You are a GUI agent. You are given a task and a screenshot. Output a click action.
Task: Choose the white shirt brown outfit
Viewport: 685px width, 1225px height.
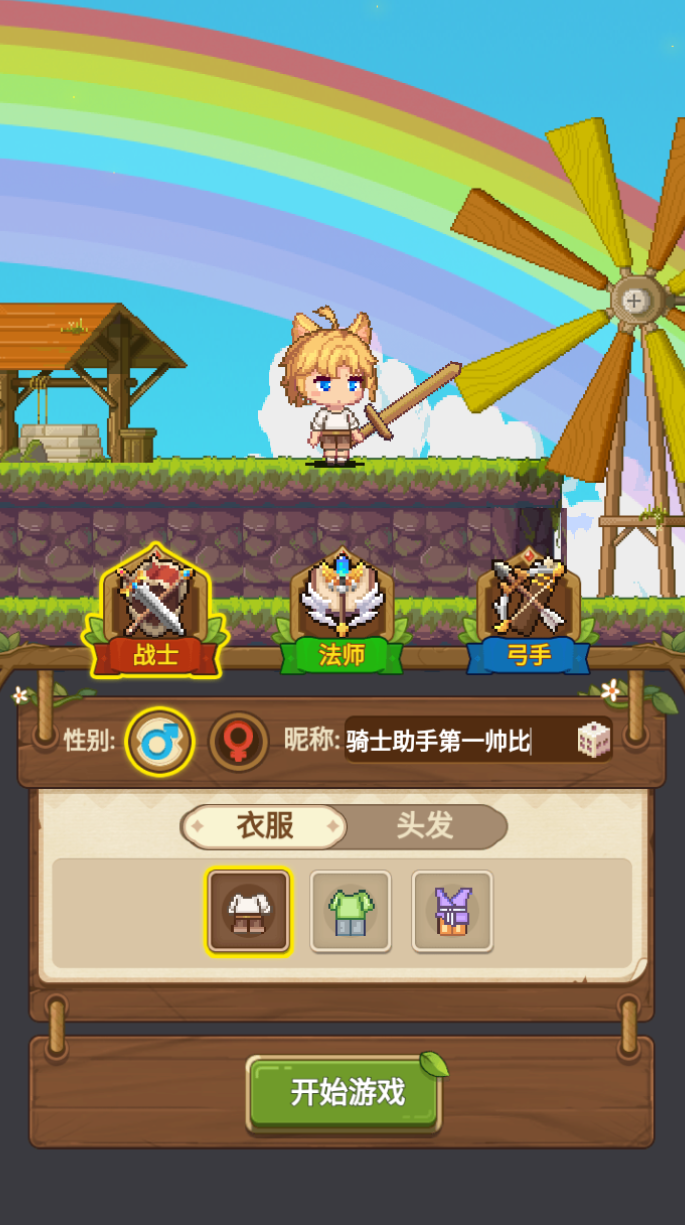(248, 911)
